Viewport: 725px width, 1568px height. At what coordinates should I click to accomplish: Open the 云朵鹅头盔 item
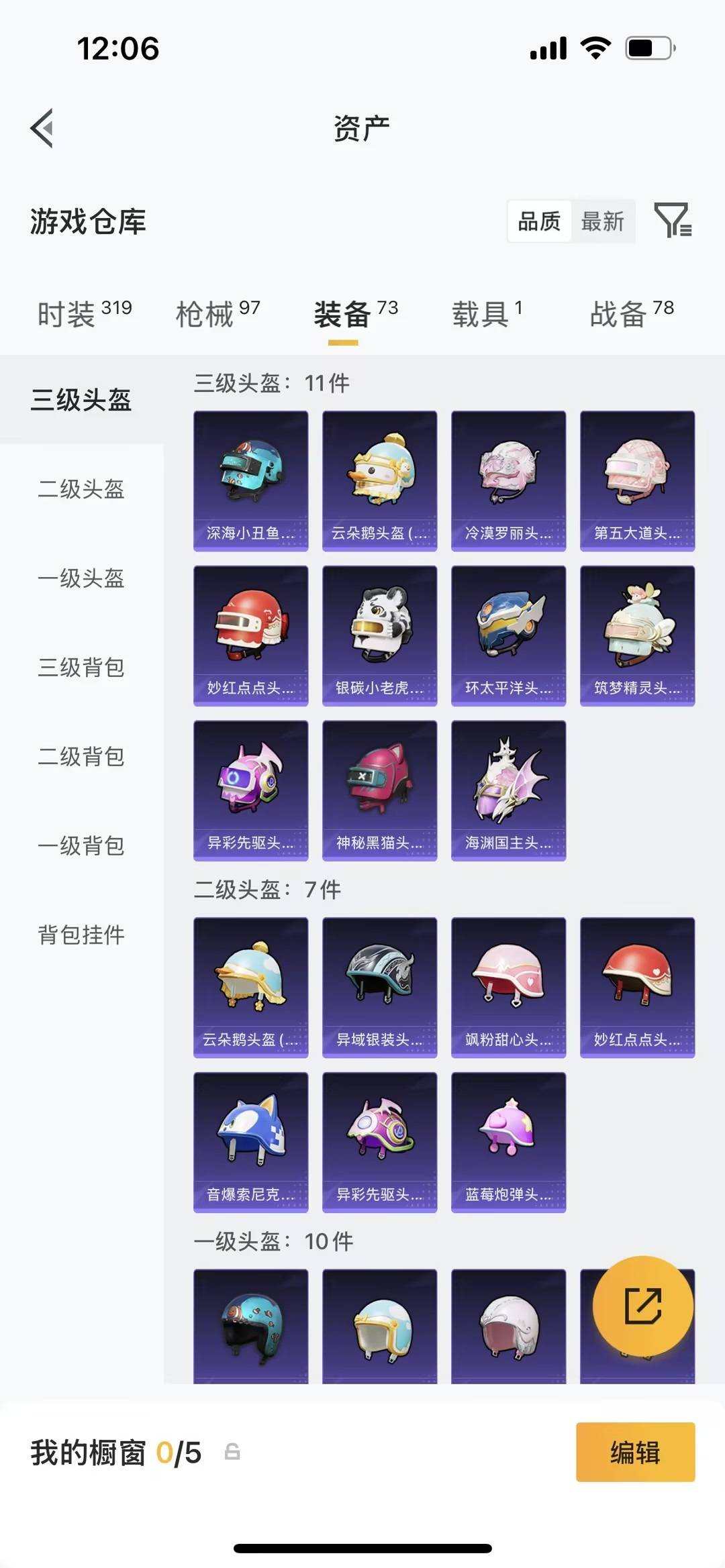pos(379,478)
